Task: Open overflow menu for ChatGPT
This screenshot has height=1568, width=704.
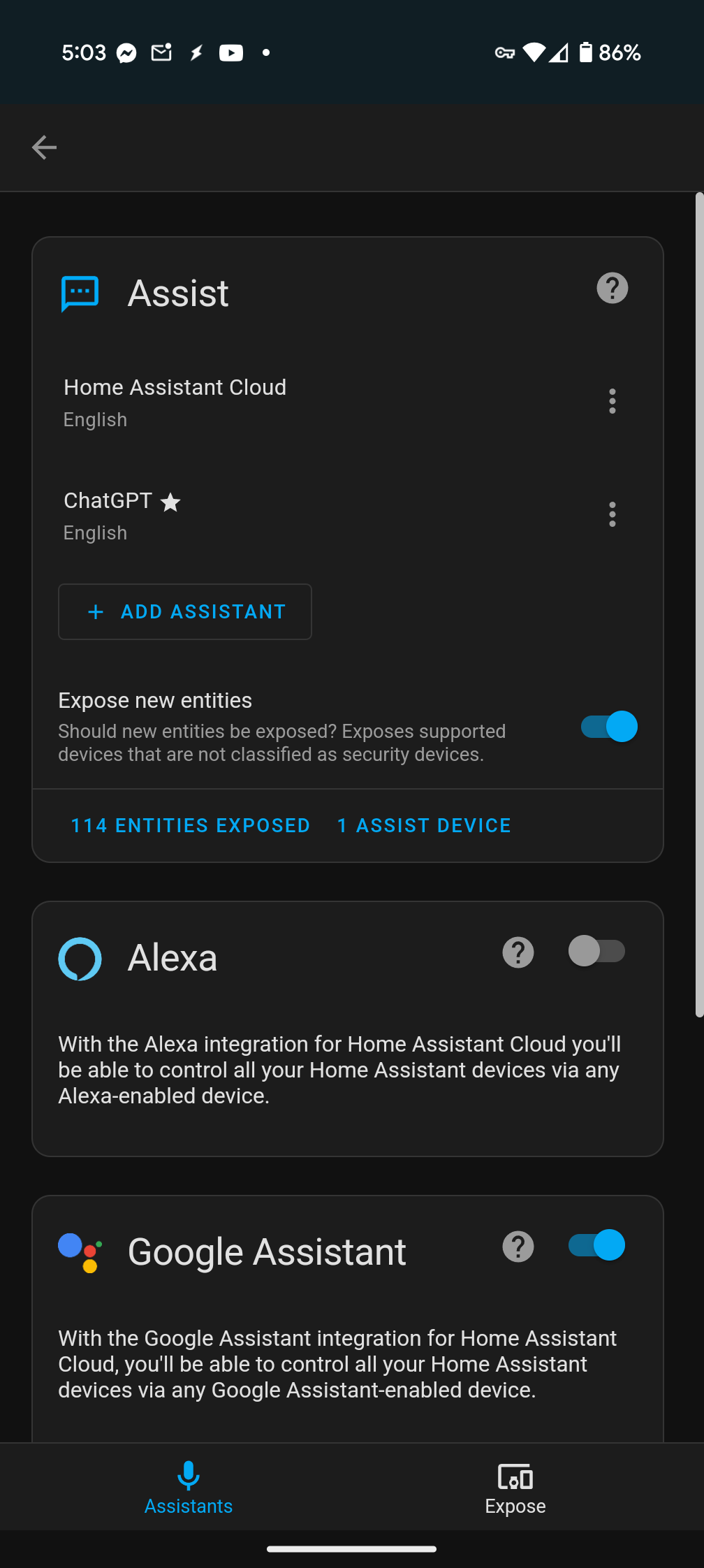Action: 612,514
